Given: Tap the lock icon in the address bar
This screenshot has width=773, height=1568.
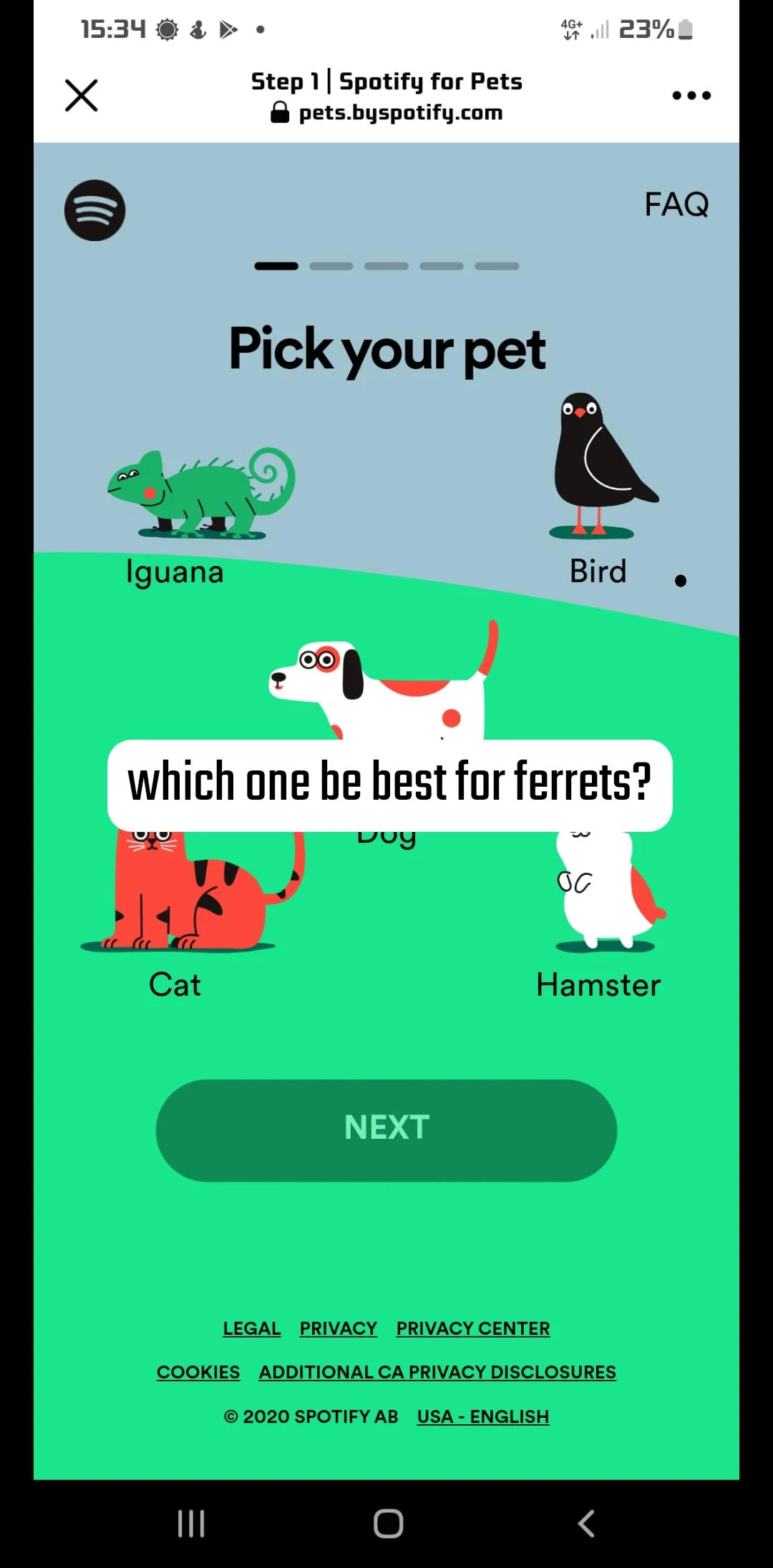Looking at the screenshot, I should [x=278, y=112].
